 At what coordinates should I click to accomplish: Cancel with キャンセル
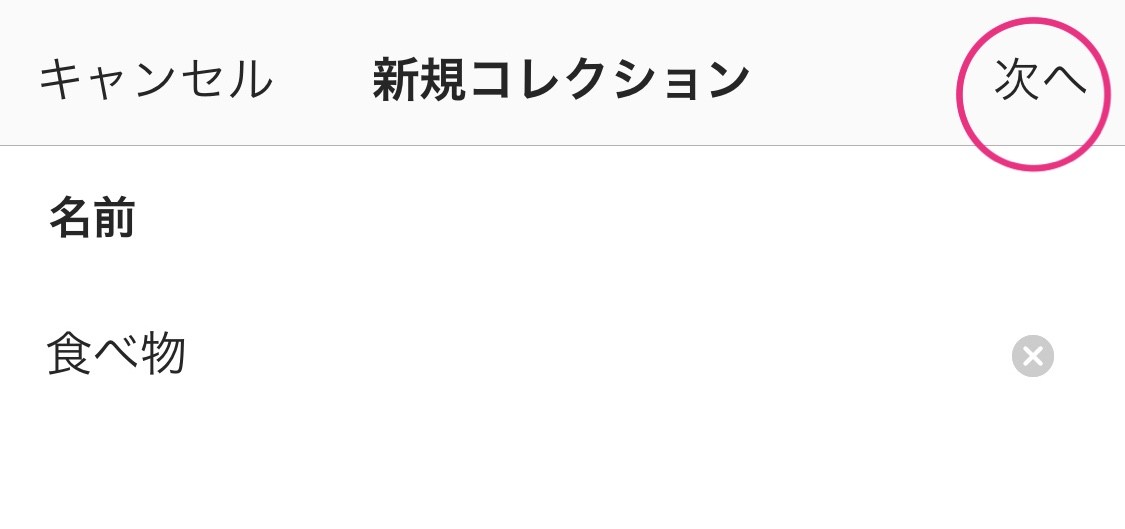click(x=155, y=80)
